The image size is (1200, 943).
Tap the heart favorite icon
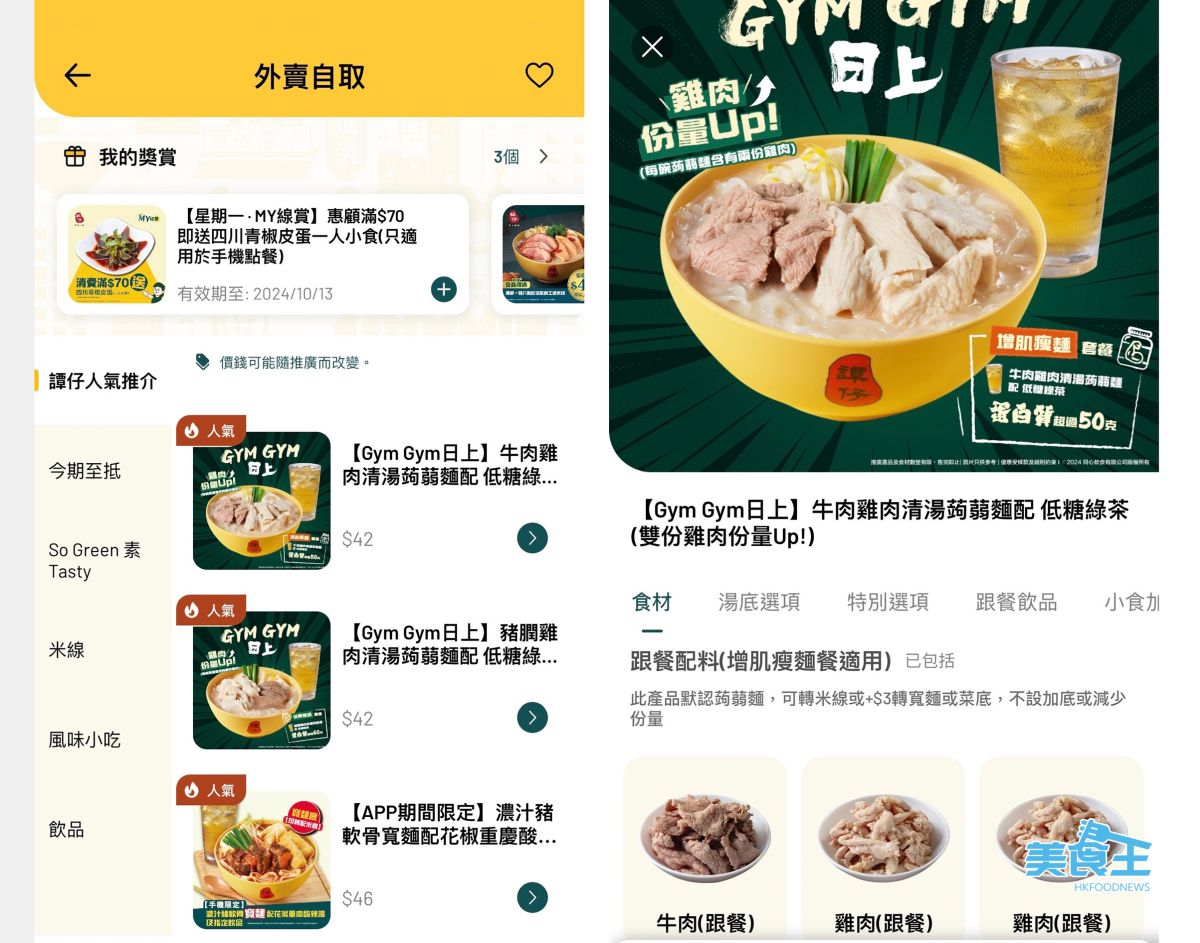click(x=539, y=75)
